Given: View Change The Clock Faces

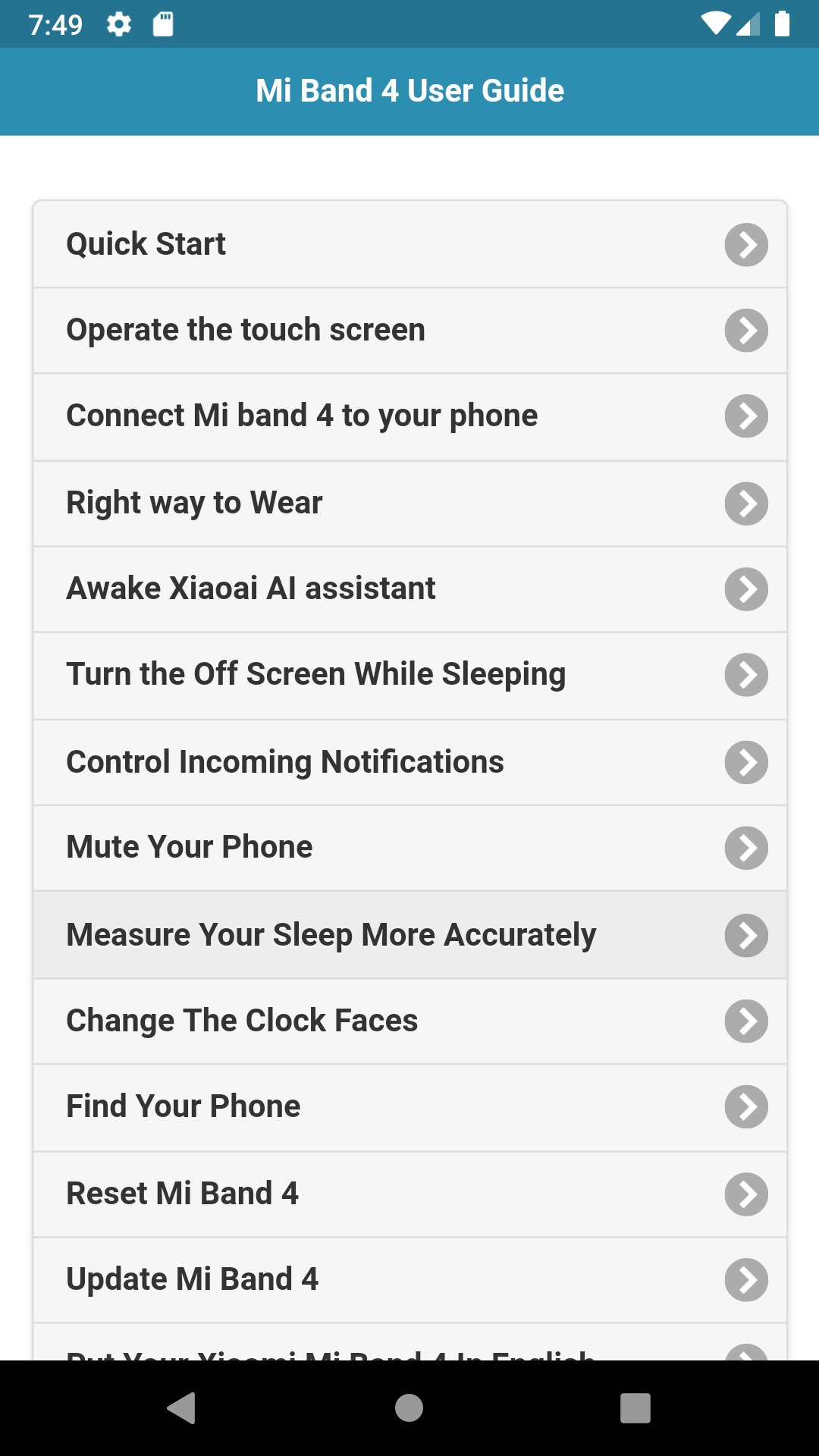Looking at the screenshot, I should (409, 1021).
